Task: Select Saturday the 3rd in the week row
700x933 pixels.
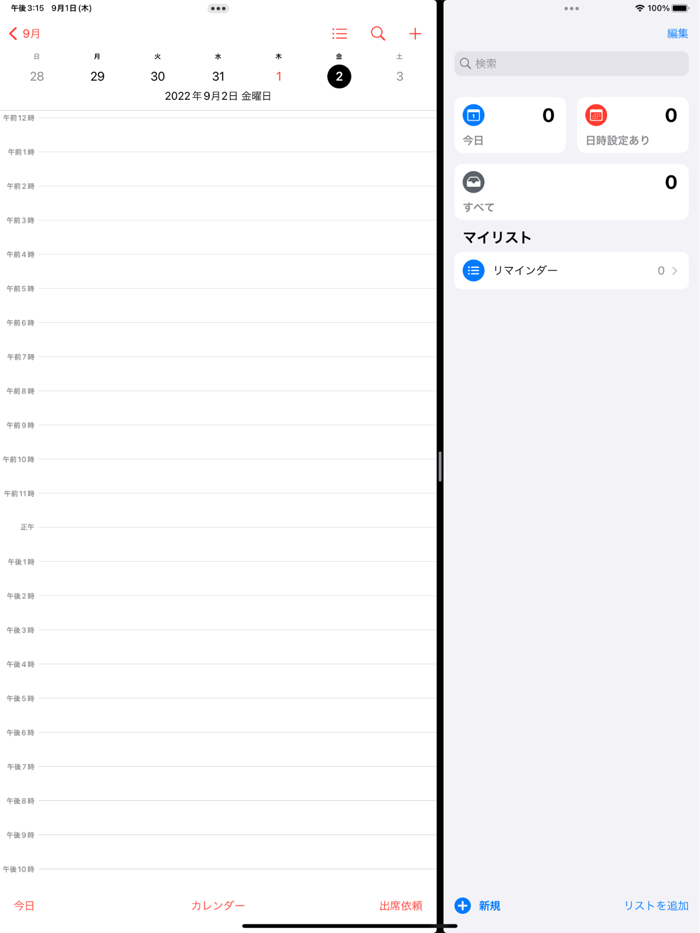Action: (x=399, y=76)
